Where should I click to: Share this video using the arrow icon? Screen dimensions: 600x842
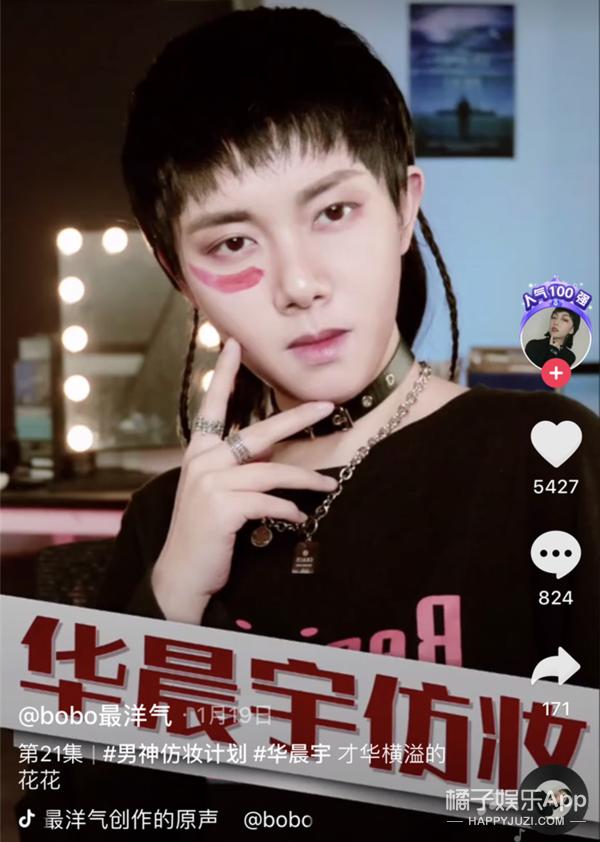[555, 668]
